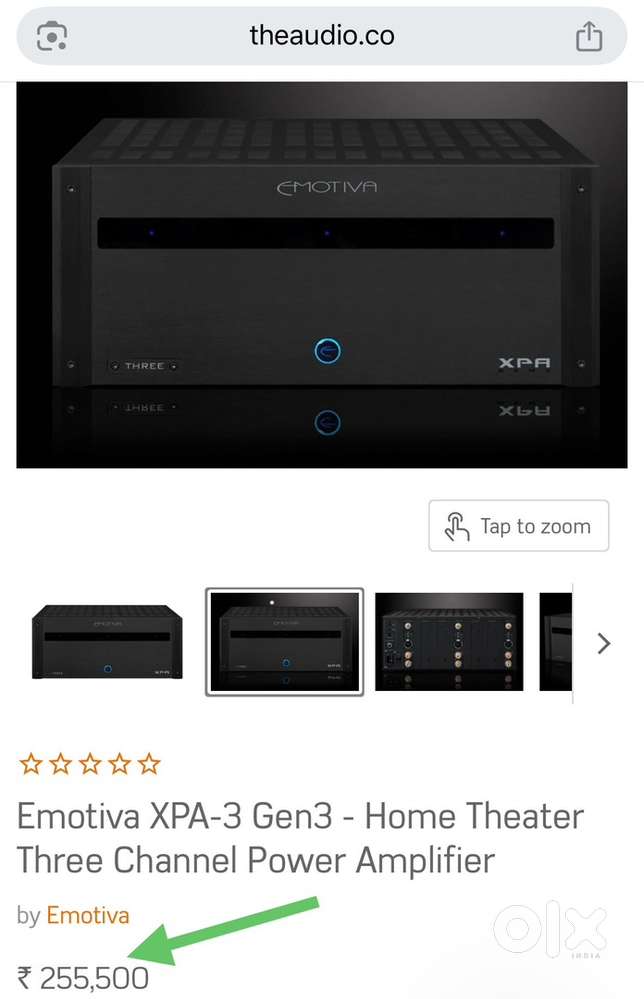This screenshot has width=644, height=999.
Task: Show next thumbnails with the right chevron
Action: point(603,643)
